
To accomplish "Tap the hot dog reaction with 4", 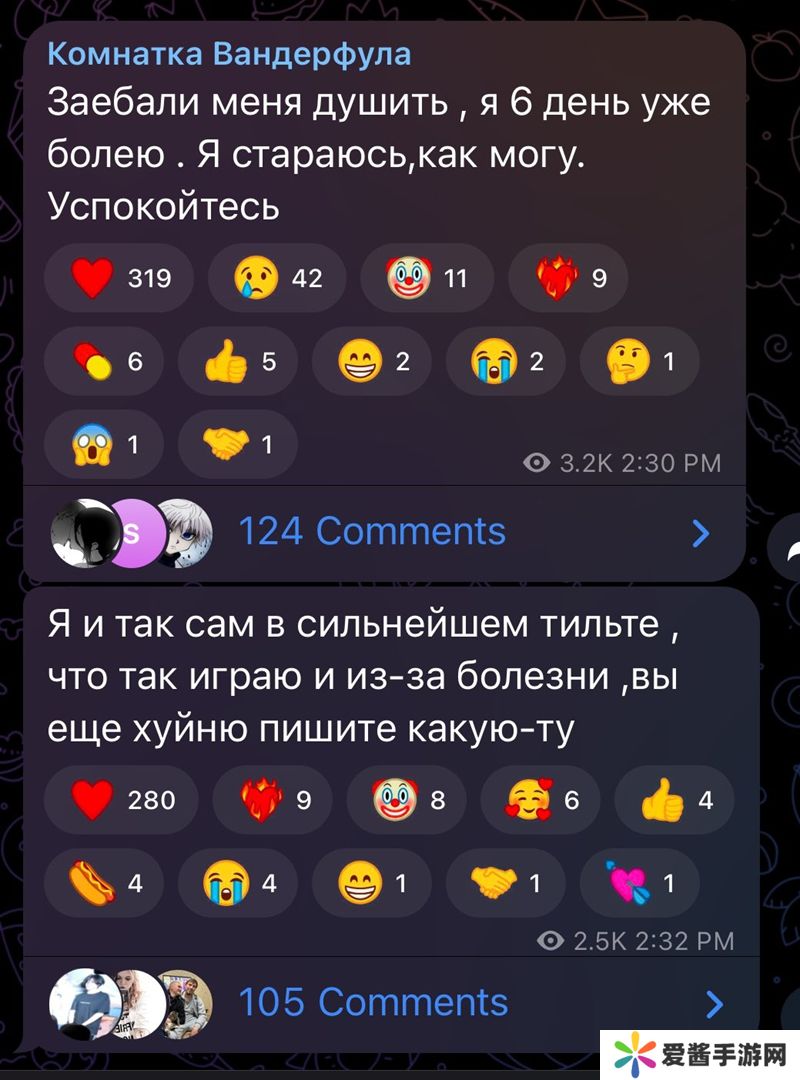I will click(x=108, y=883).
